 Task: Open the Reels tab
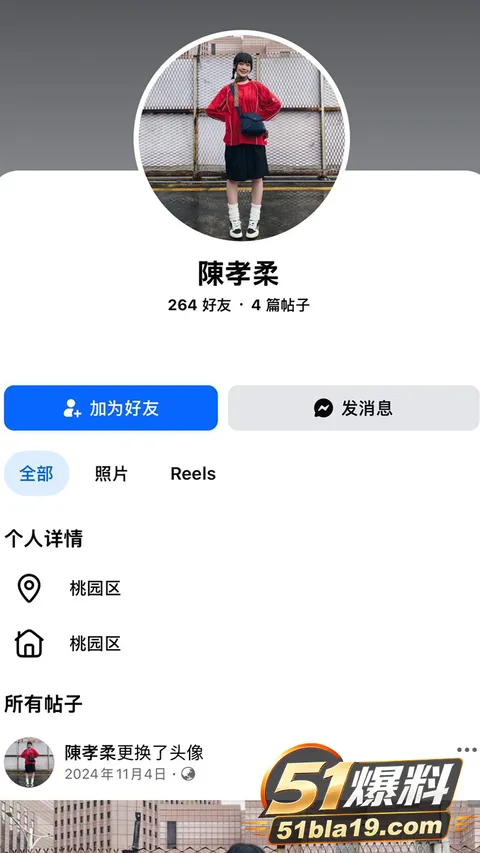193,473
